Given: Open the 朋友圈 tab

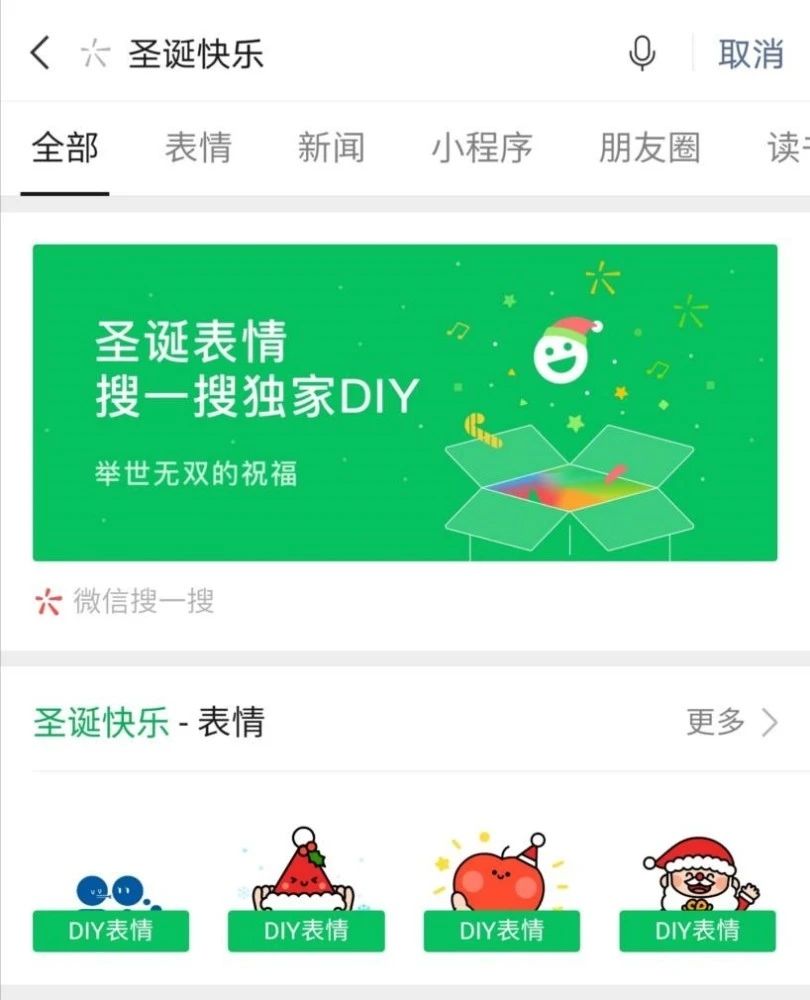Looking at the screenshot, I should point(650,147).
